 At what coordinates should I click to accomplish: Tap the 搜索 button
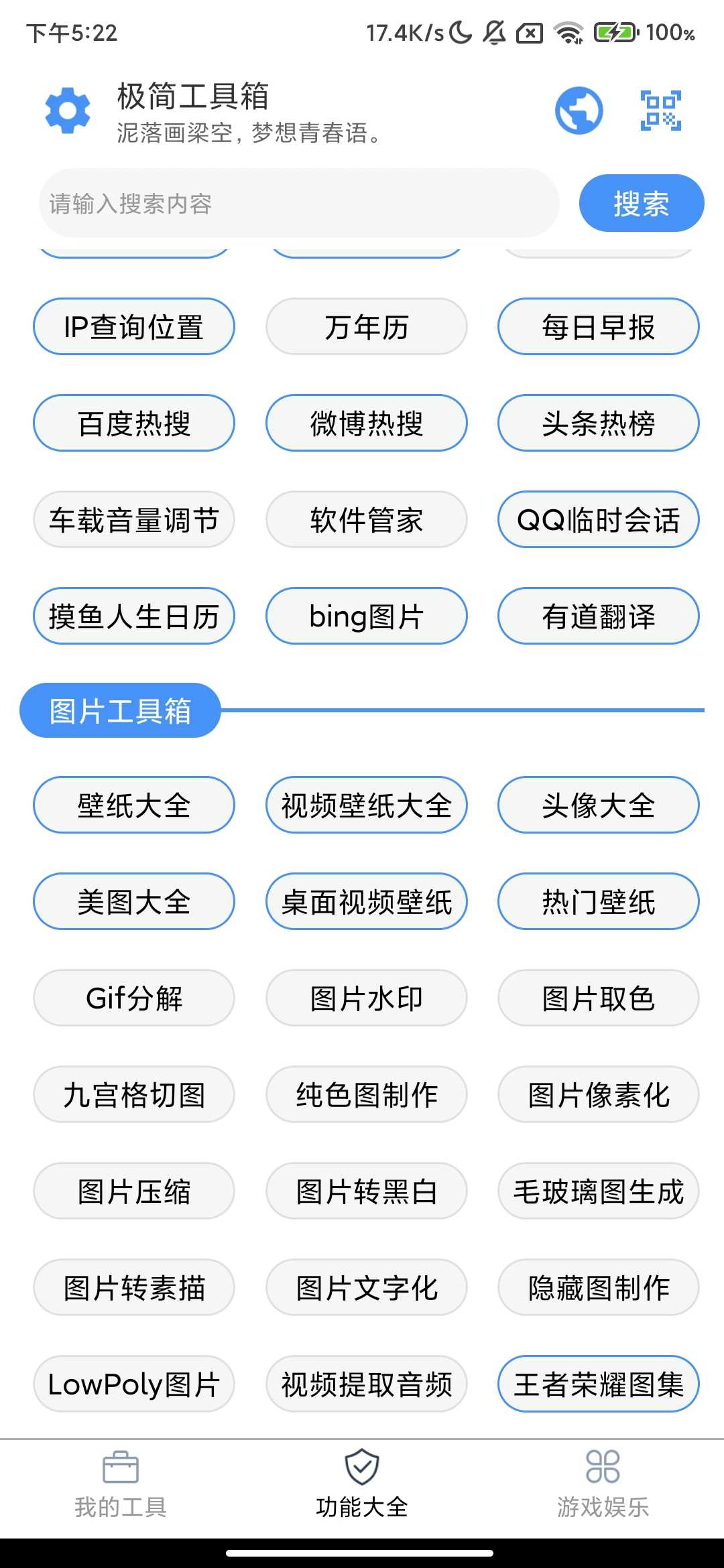(641, 203)
